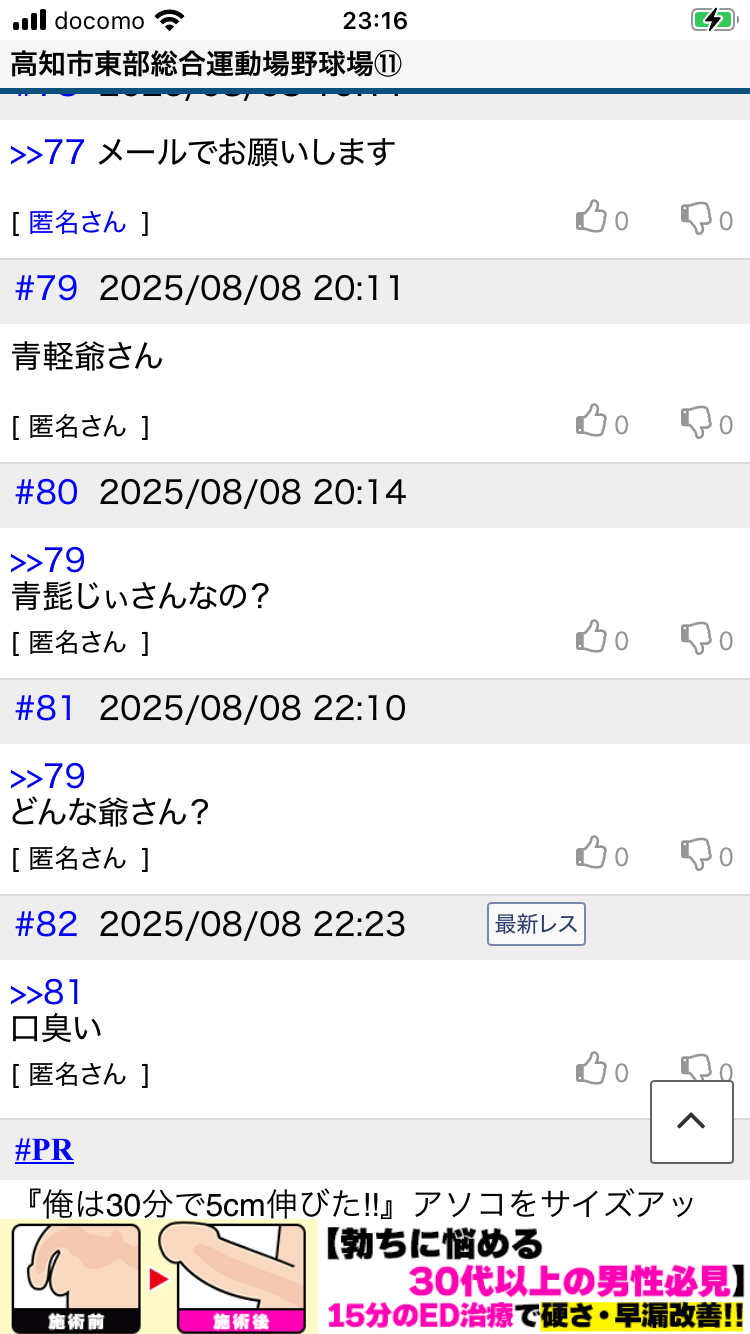750x1334 pixels.
Task: Open post number #79 link
Action: [x=46, y=289]
